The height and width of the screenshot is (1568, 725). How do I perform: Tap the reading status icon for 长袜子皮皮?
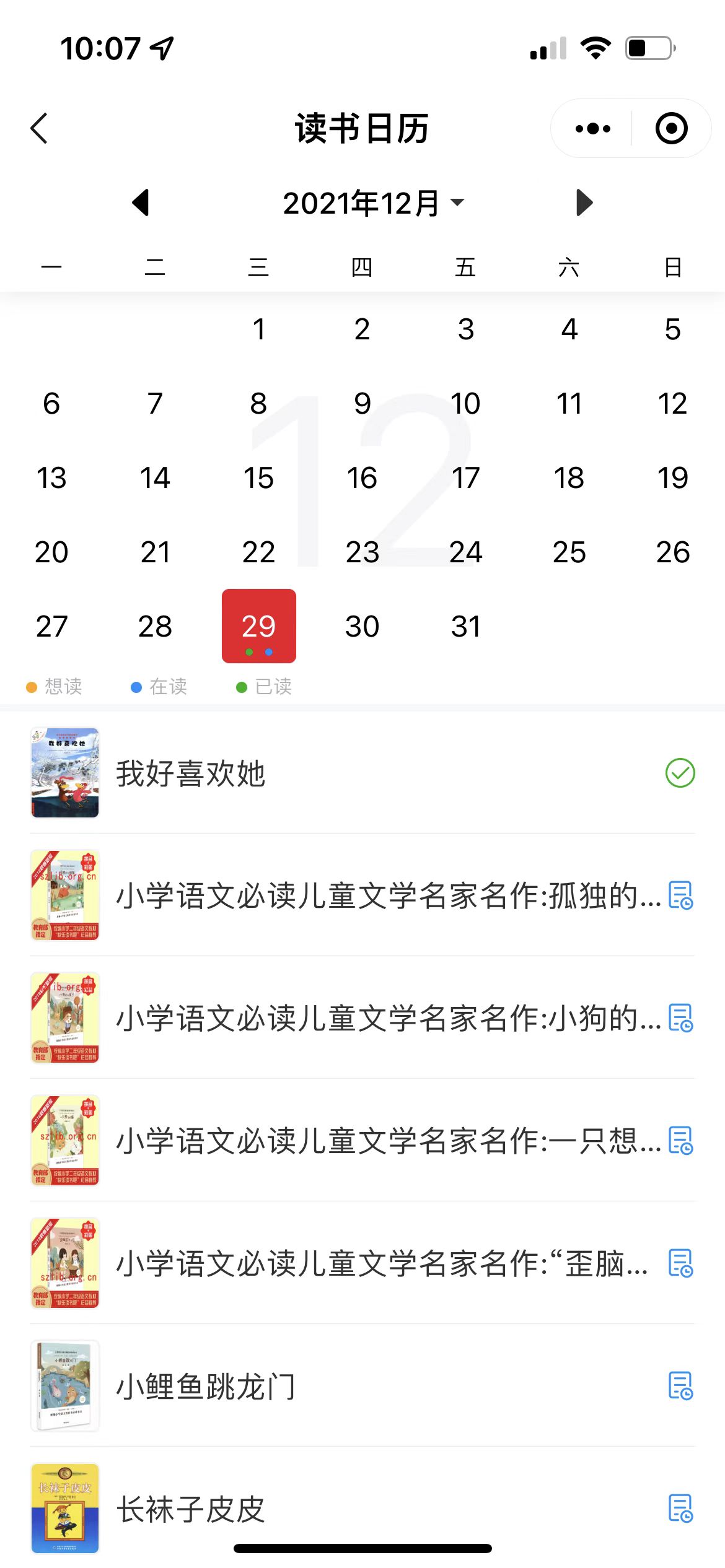tap(680, 1509)
